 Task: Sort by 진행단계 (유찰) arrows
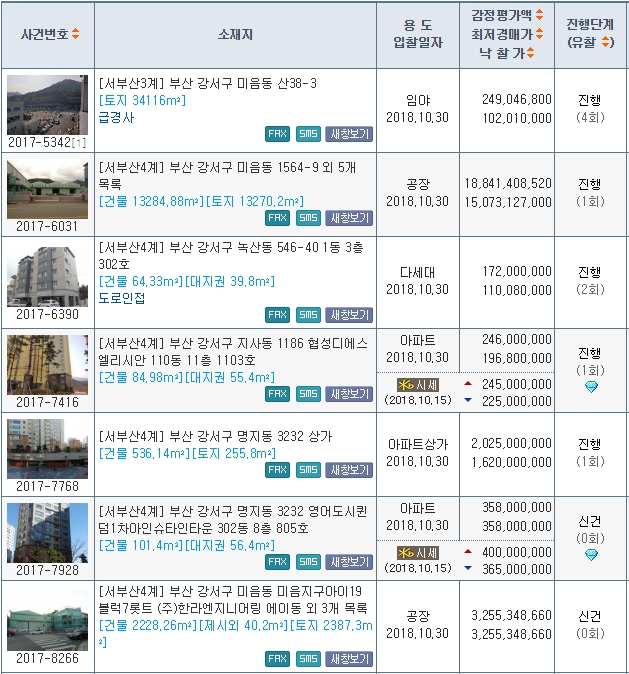[616, 43]
